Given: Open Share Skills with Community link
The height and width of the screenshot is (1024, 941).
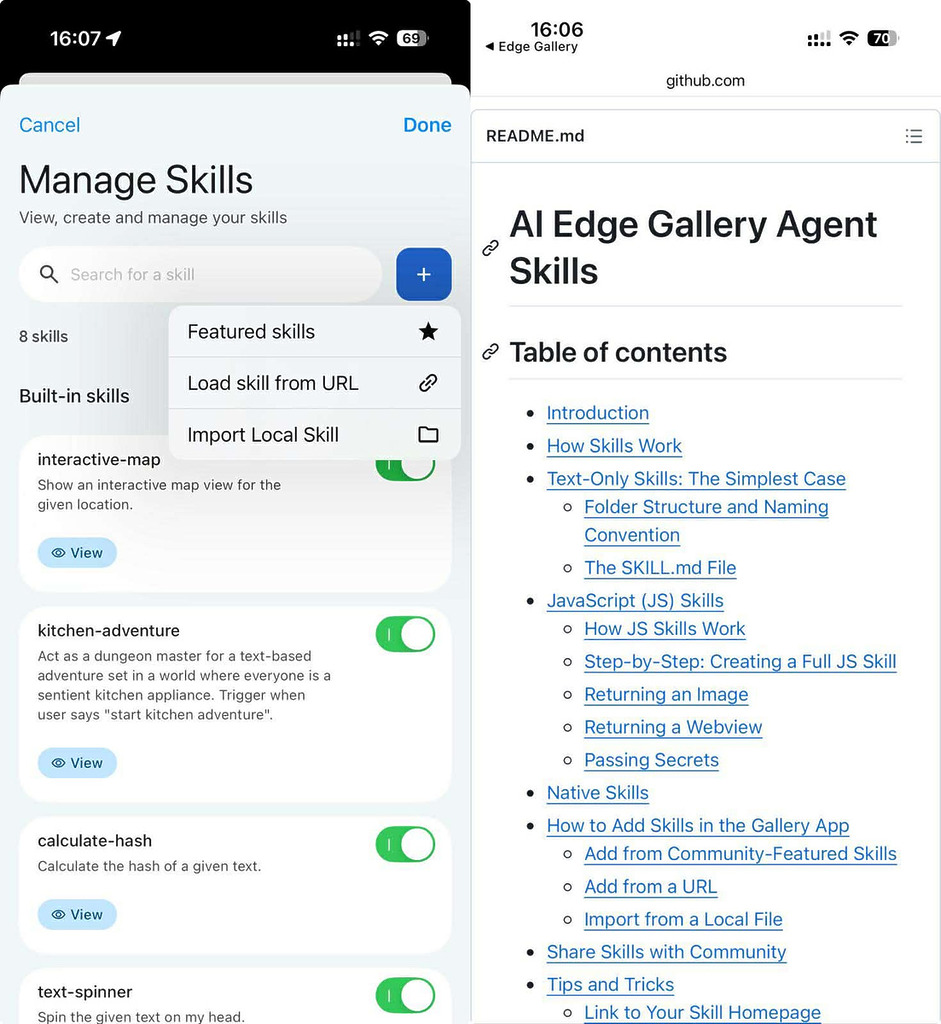Looking at the screenshot, I should pyautogui.click(x=666, y=952).
